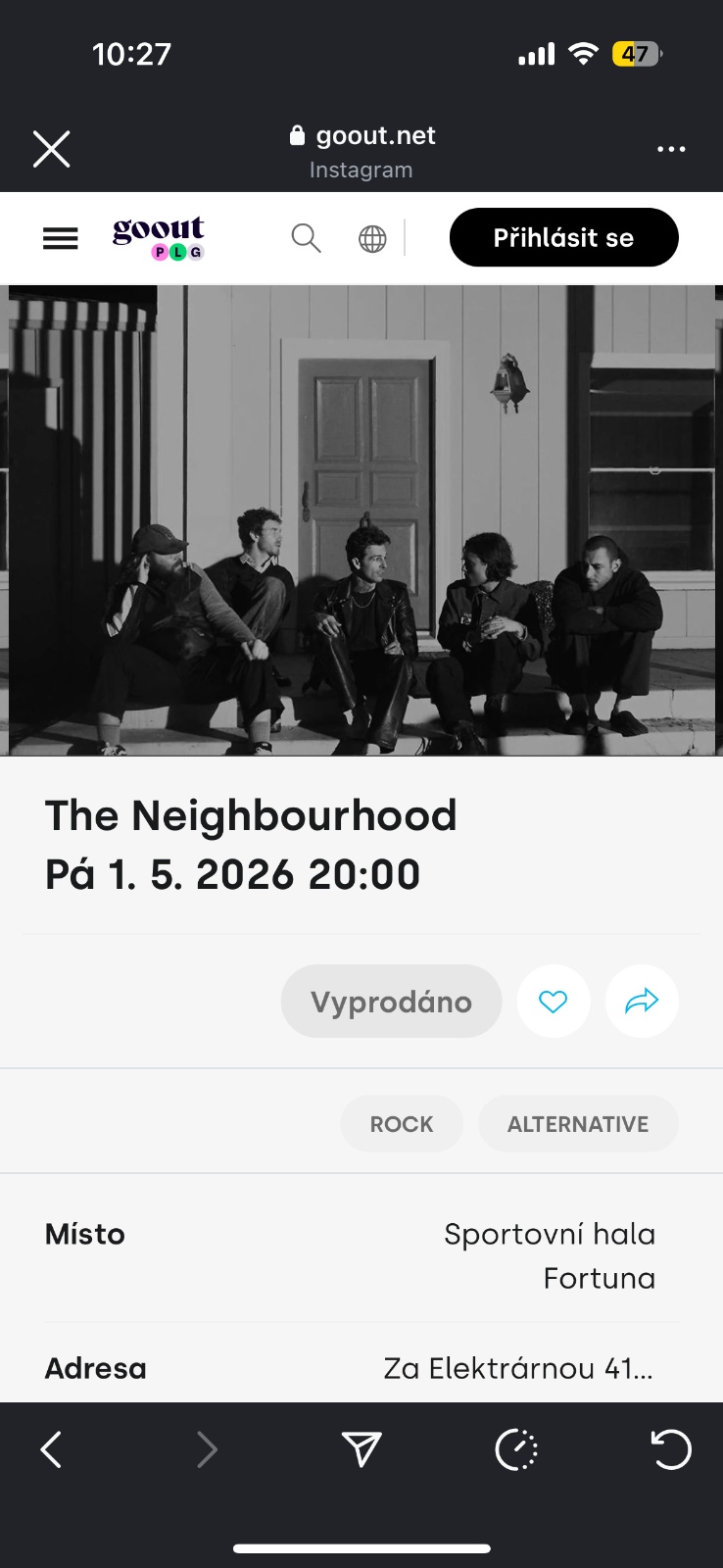
Task: Select the ALTERNATIVE tag chip
Action: click(578, 1124)
